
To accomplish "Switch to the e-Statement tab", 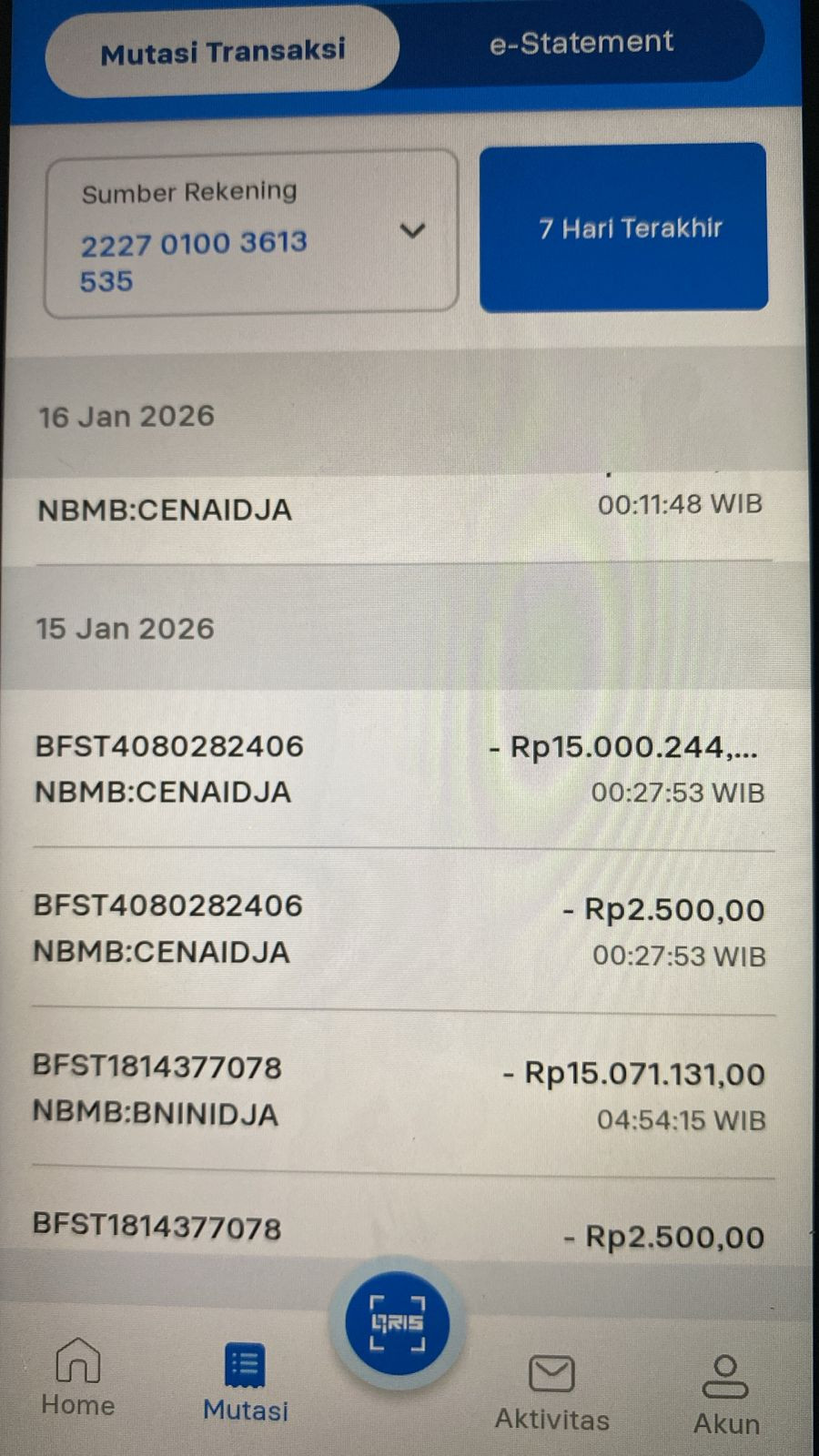I will tap(581, 43).
